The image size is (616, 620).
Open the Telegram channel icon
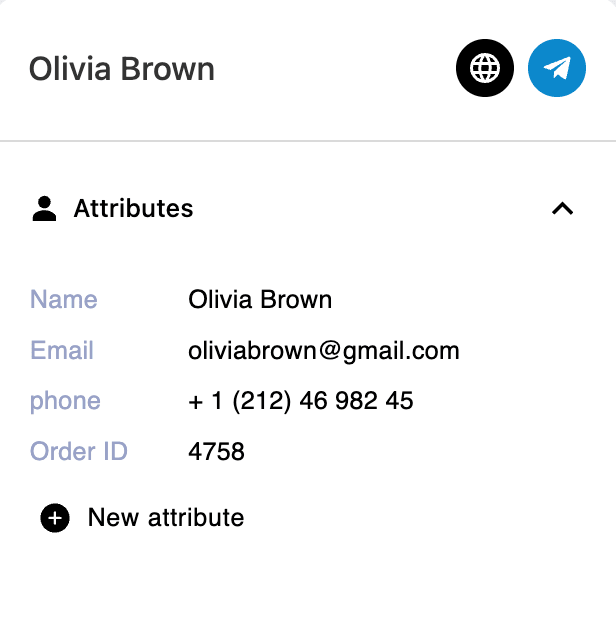(x=557, y=68)
